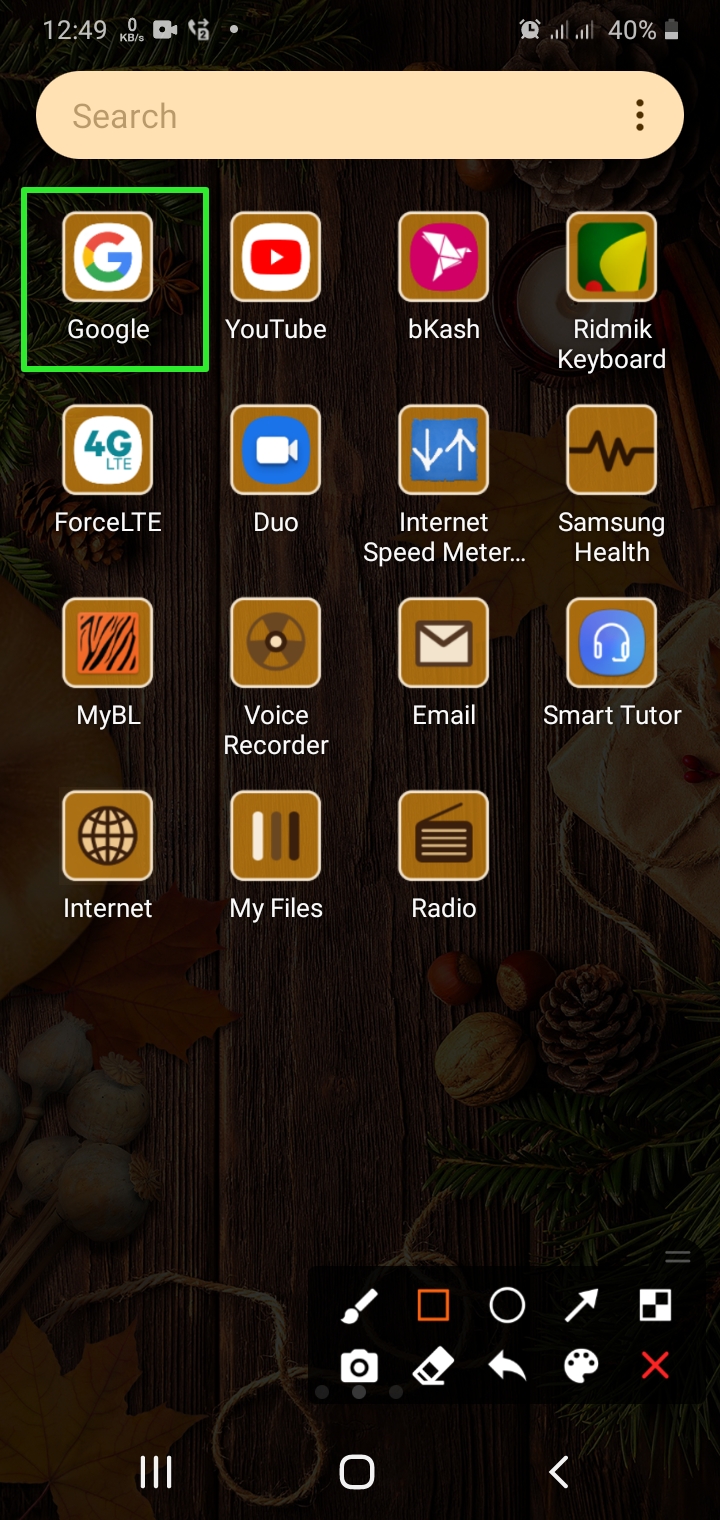Close the annotation toolbar with the red X
The image size is (720, 1520).
655,1366
